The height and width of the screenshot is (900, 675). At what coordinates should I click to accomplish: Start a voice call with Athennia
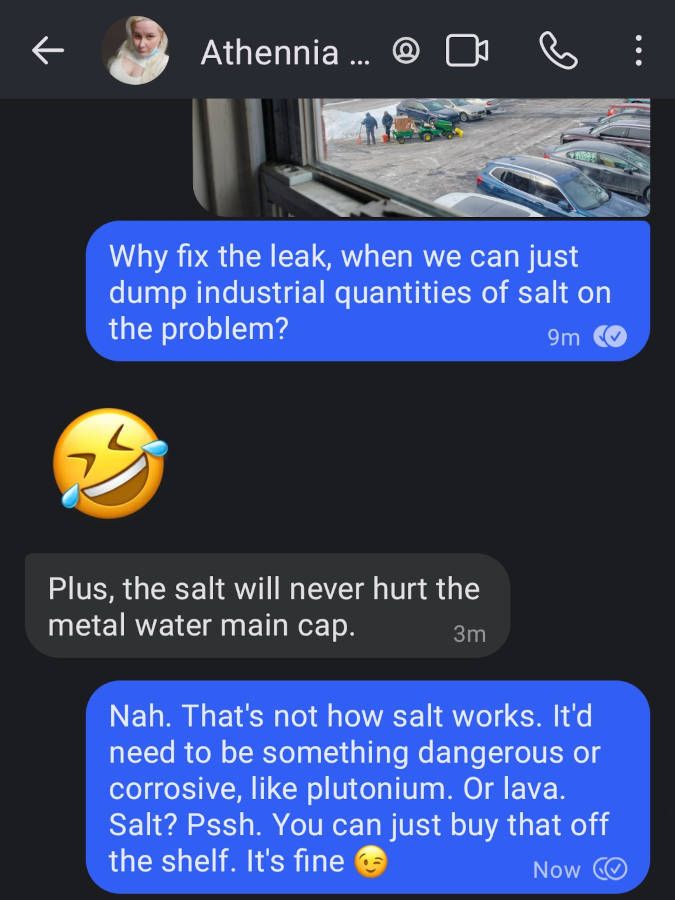click(558, 51)
